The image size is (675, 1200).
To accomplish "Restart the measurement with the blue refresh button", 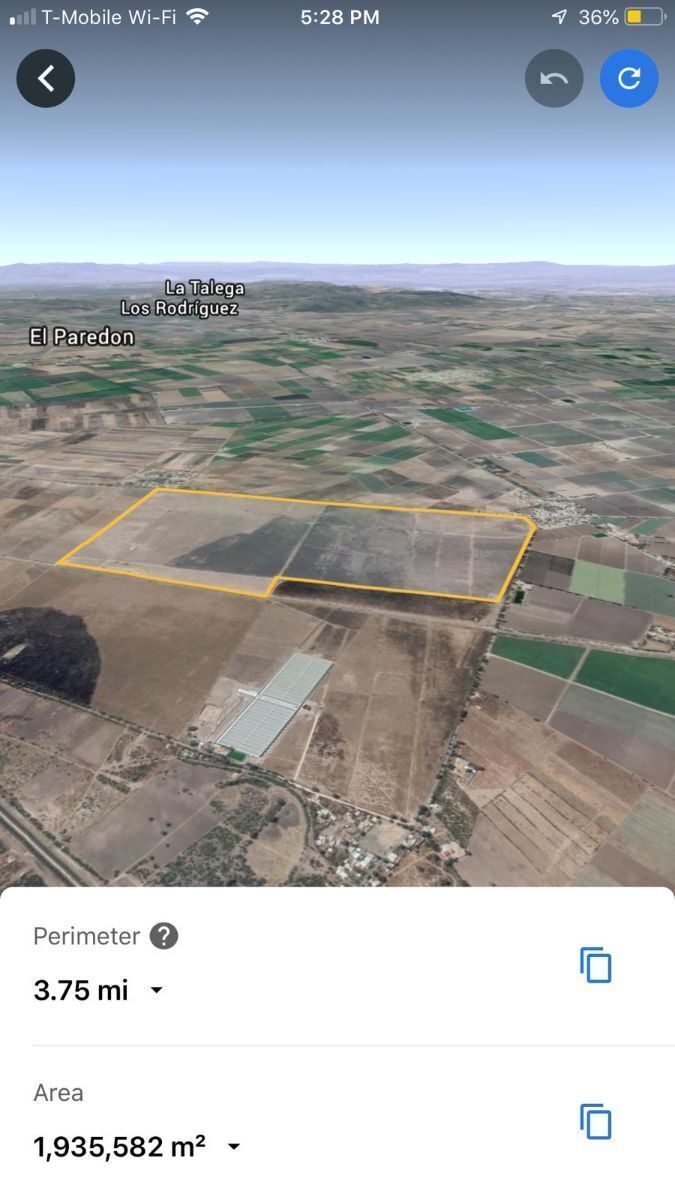I will point(629,78).
